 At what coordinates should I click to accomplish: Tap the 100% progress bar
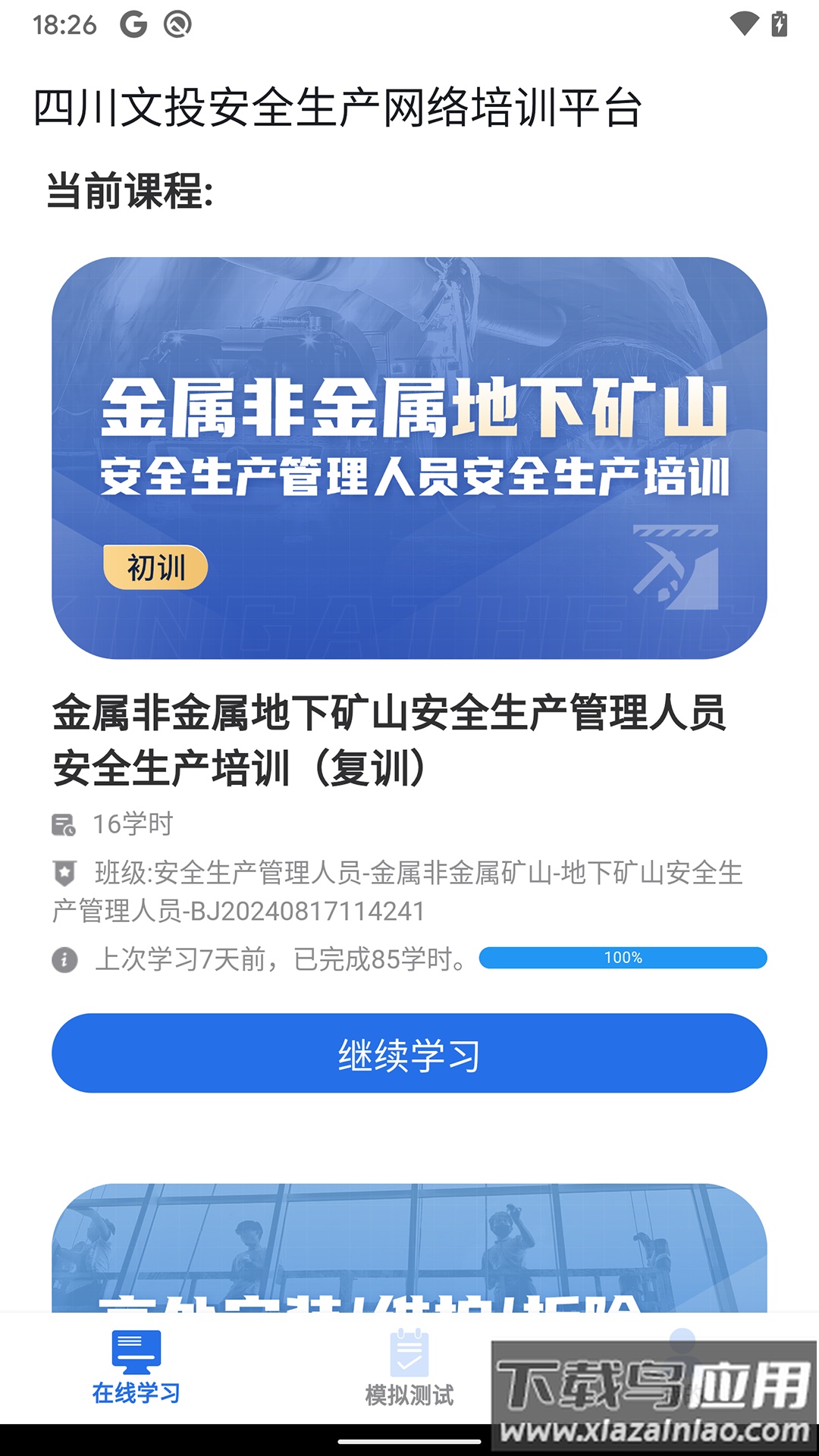coord(623,958)
